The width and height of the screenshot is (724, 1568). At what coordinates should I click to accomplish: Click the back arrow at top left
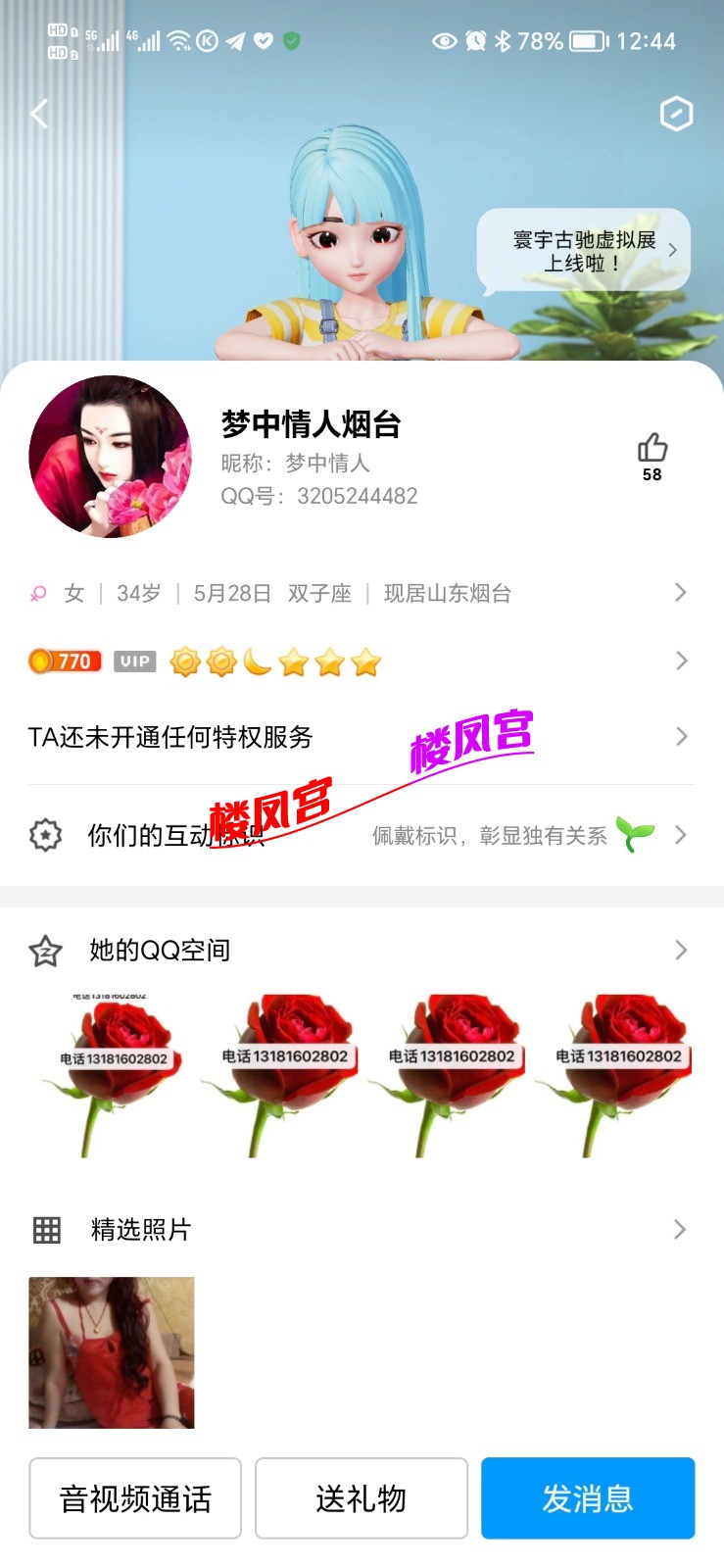pos(39,113)
